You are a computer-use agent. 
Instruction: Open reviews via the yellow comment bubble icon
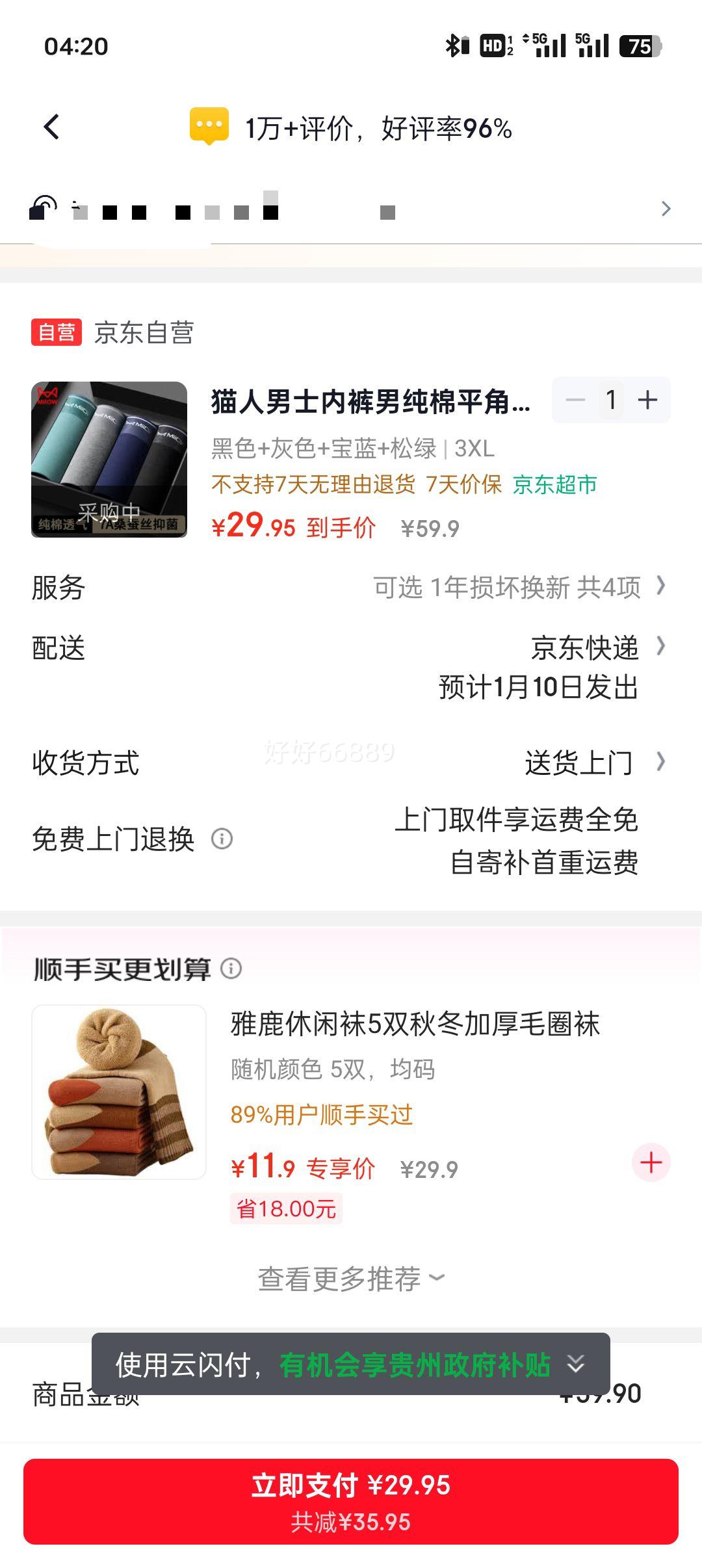click(x=207, y=125)
